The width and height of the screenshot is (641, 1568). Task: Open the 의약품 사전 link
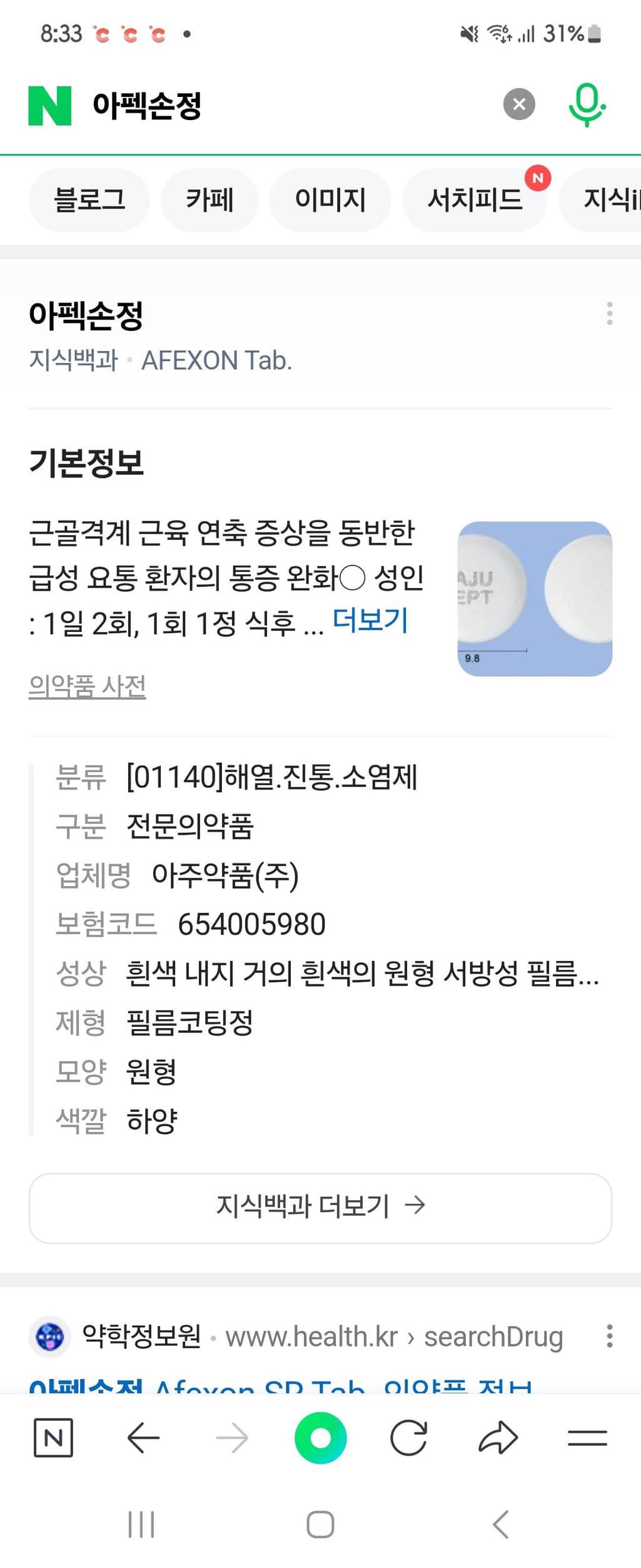point(88,686)
